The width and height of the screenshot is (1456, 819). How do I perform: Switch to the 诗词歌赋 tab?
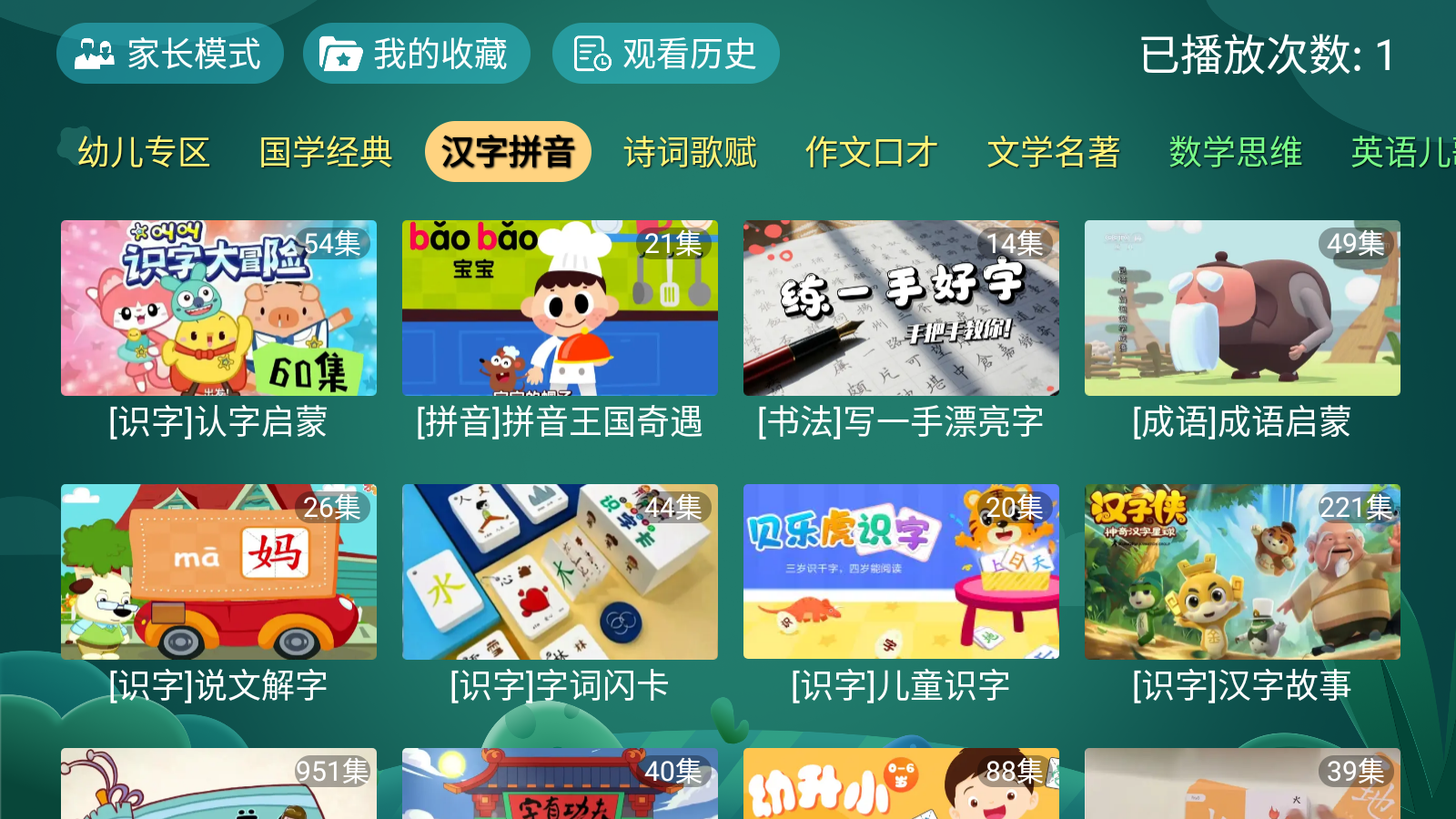coord(690,152)
